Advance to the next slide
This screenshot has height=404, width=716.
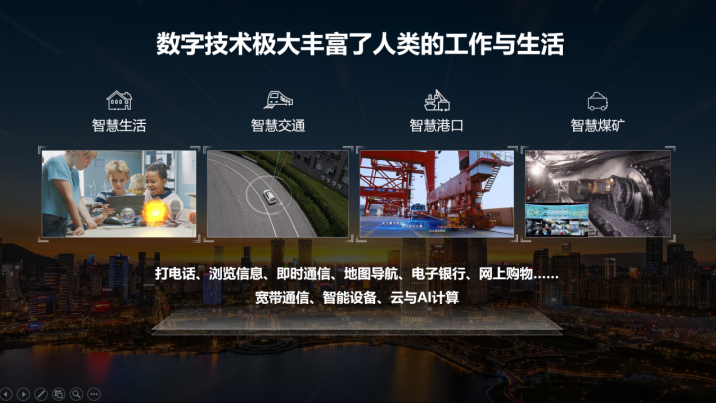coord(23,394)
